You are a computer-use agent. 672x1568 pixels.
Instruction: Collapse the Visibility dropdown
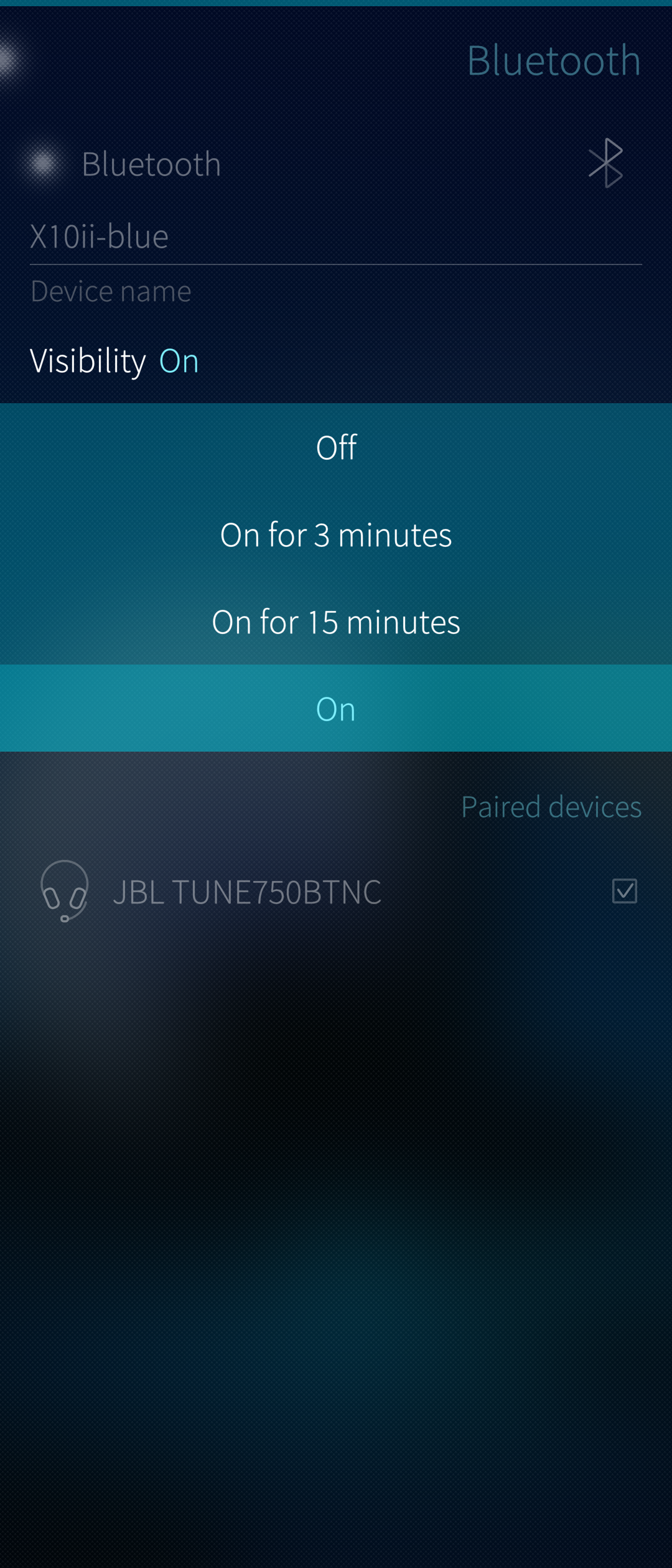114,361
